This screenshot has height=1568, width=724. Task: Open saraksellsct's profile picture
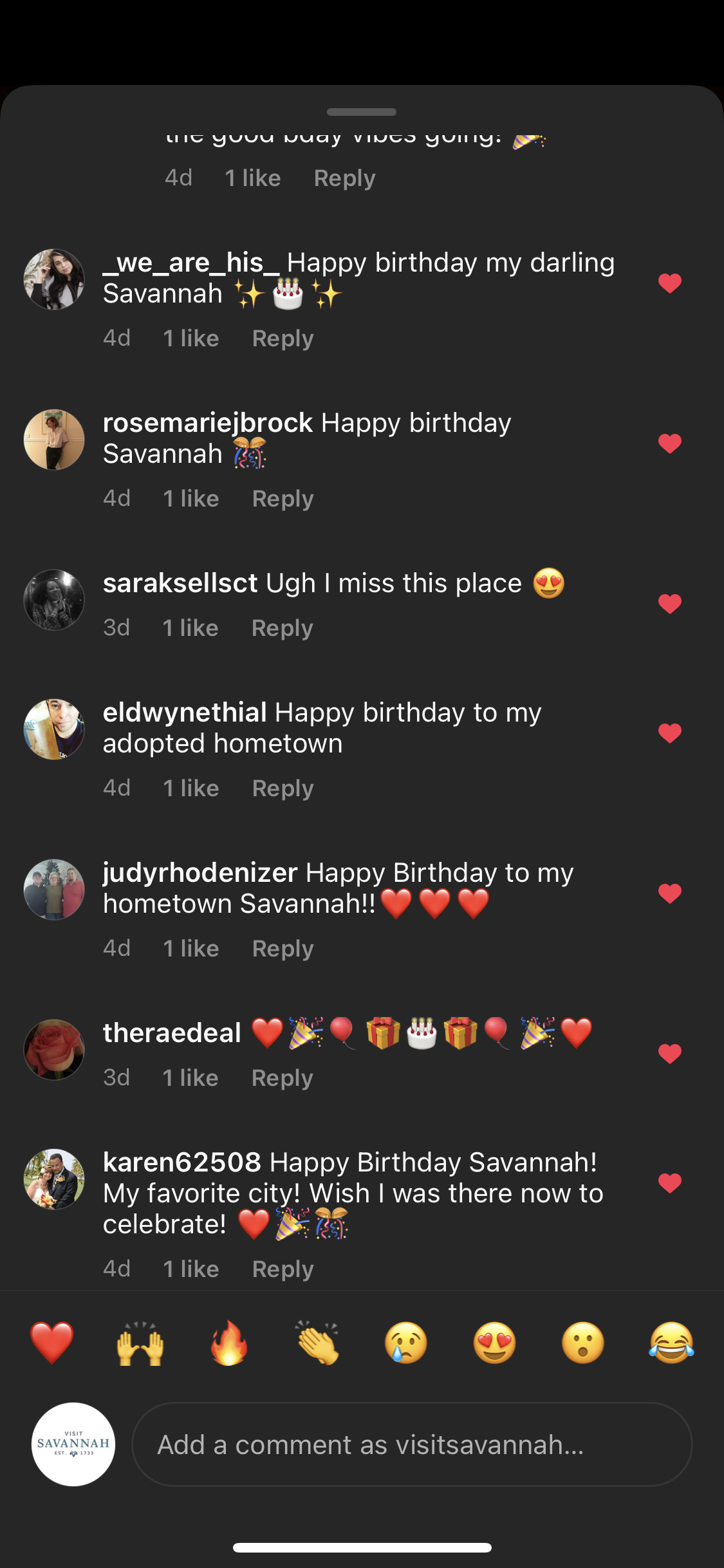pyautogui.click(x=54, y=600)
